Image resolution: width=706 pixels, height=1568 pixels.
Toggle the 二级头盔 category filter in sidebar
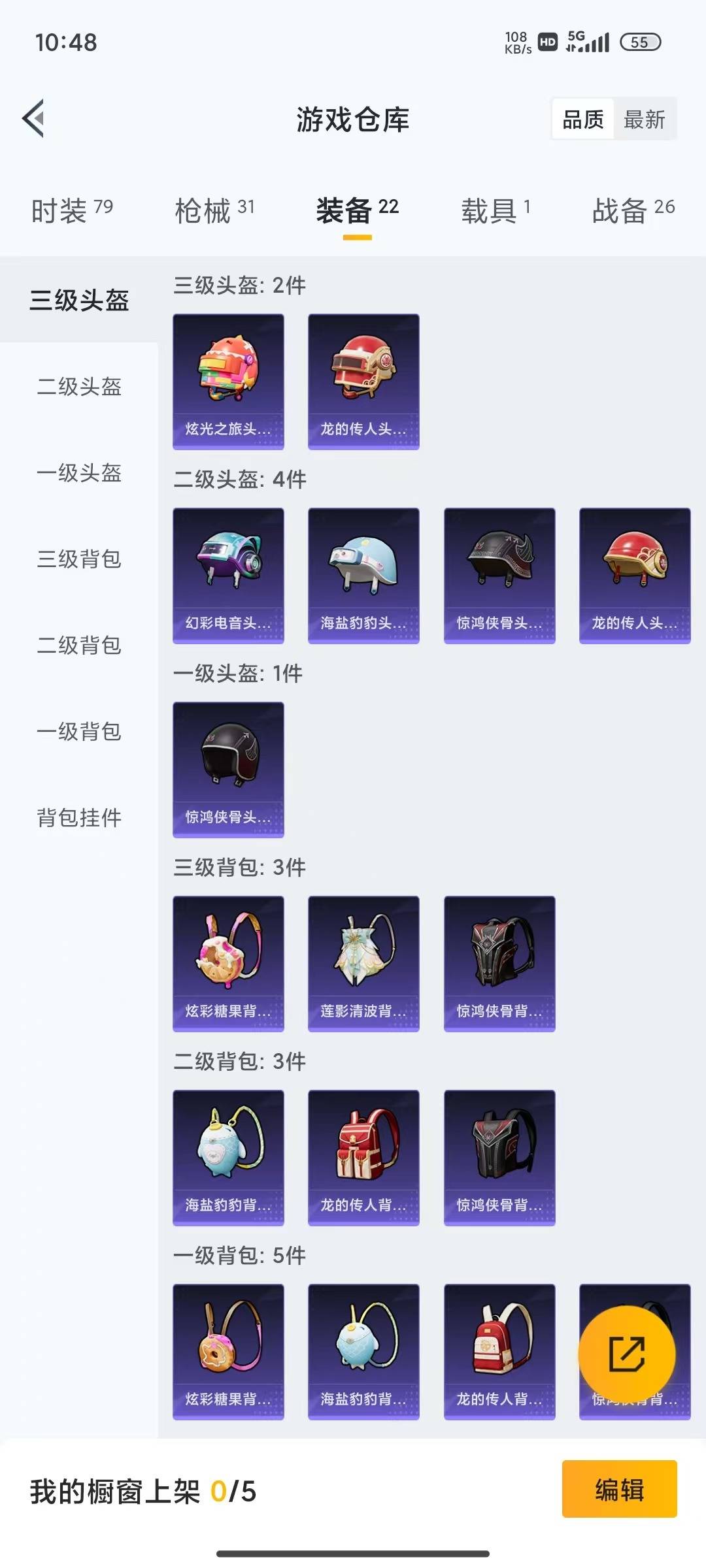click(x=80, y=389)
